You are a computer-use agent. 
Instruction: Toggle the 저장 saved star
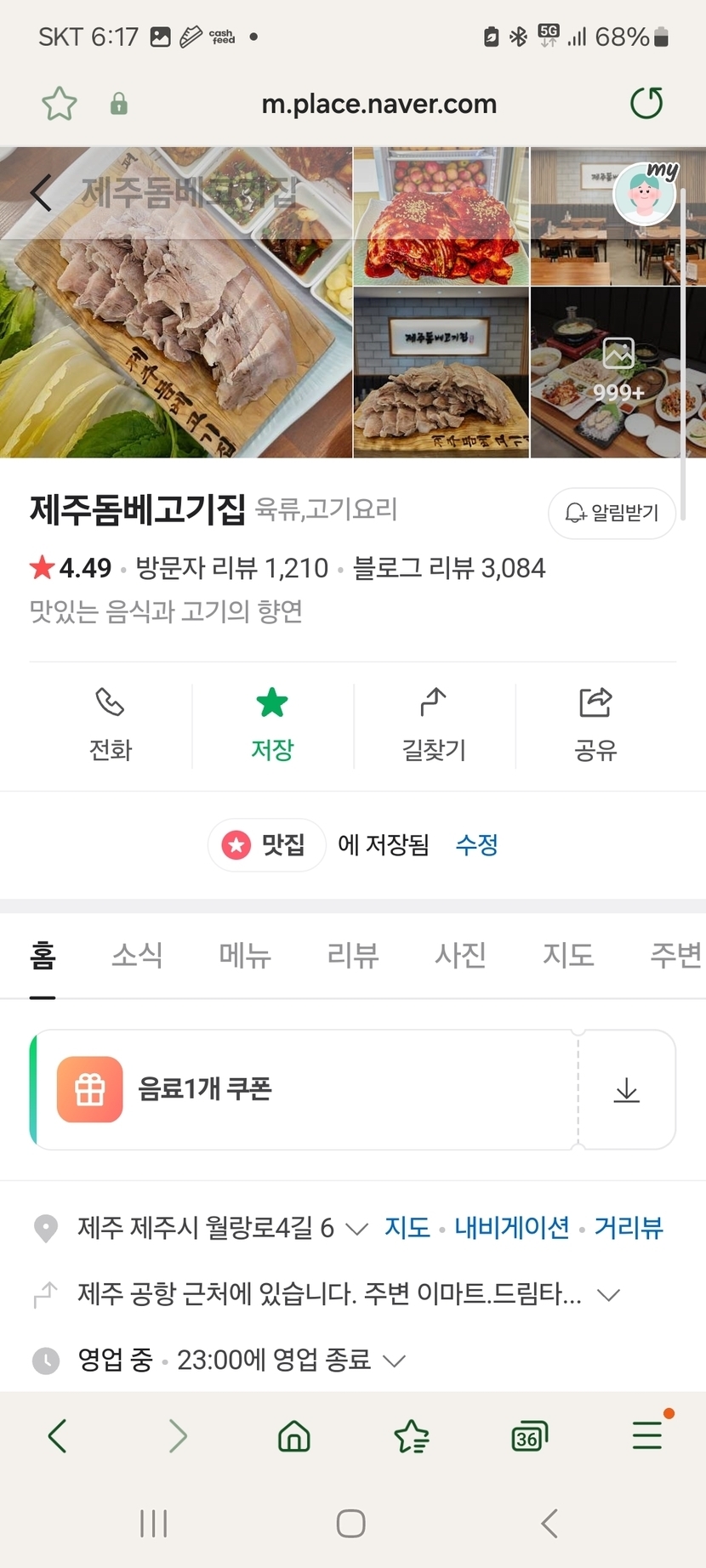coord(272,725)
